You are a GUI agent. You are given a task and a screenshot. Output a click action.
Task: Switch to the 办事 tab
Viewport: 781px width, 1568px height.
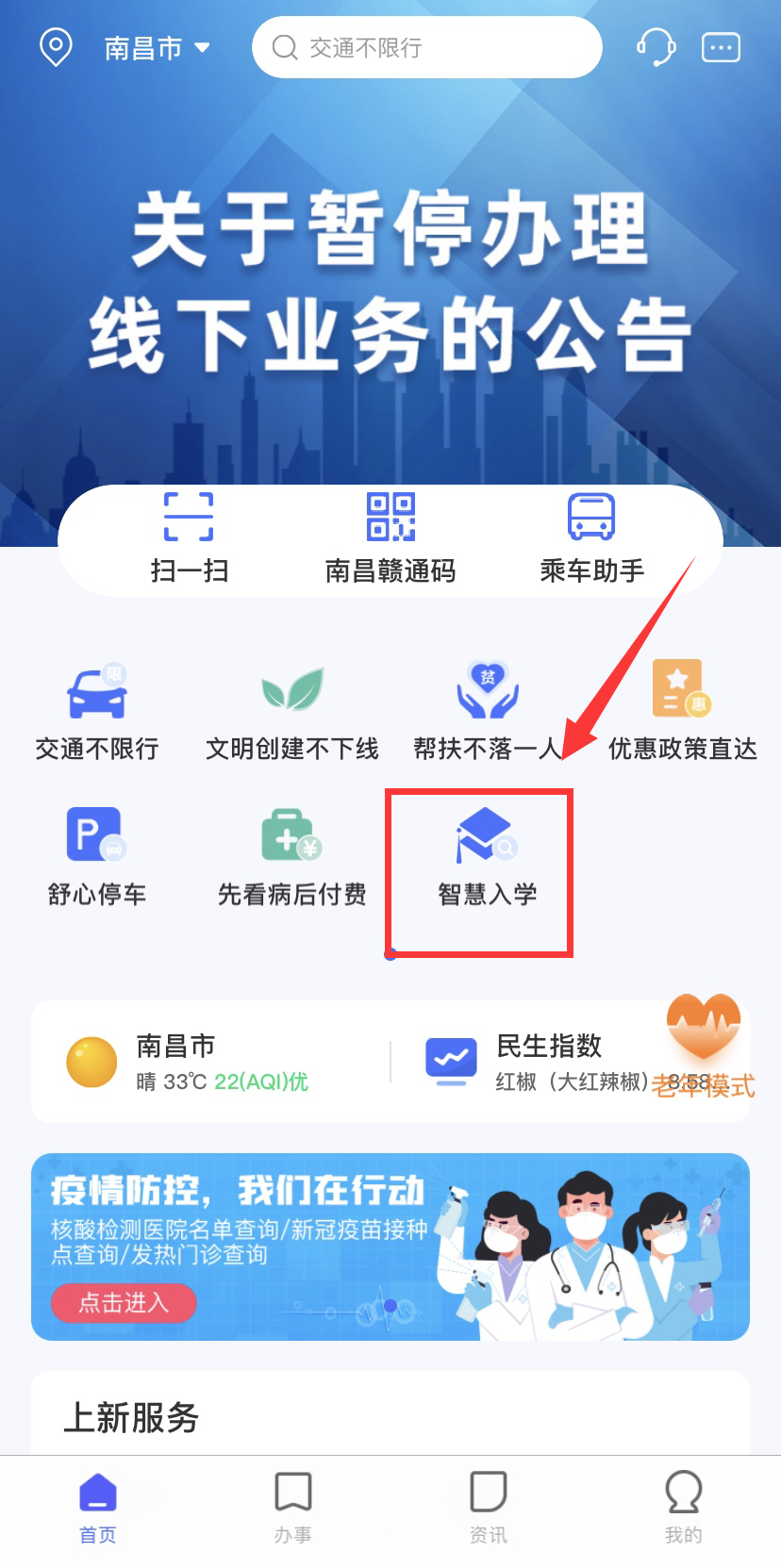pyautogui.click(x=292, y=1507)
